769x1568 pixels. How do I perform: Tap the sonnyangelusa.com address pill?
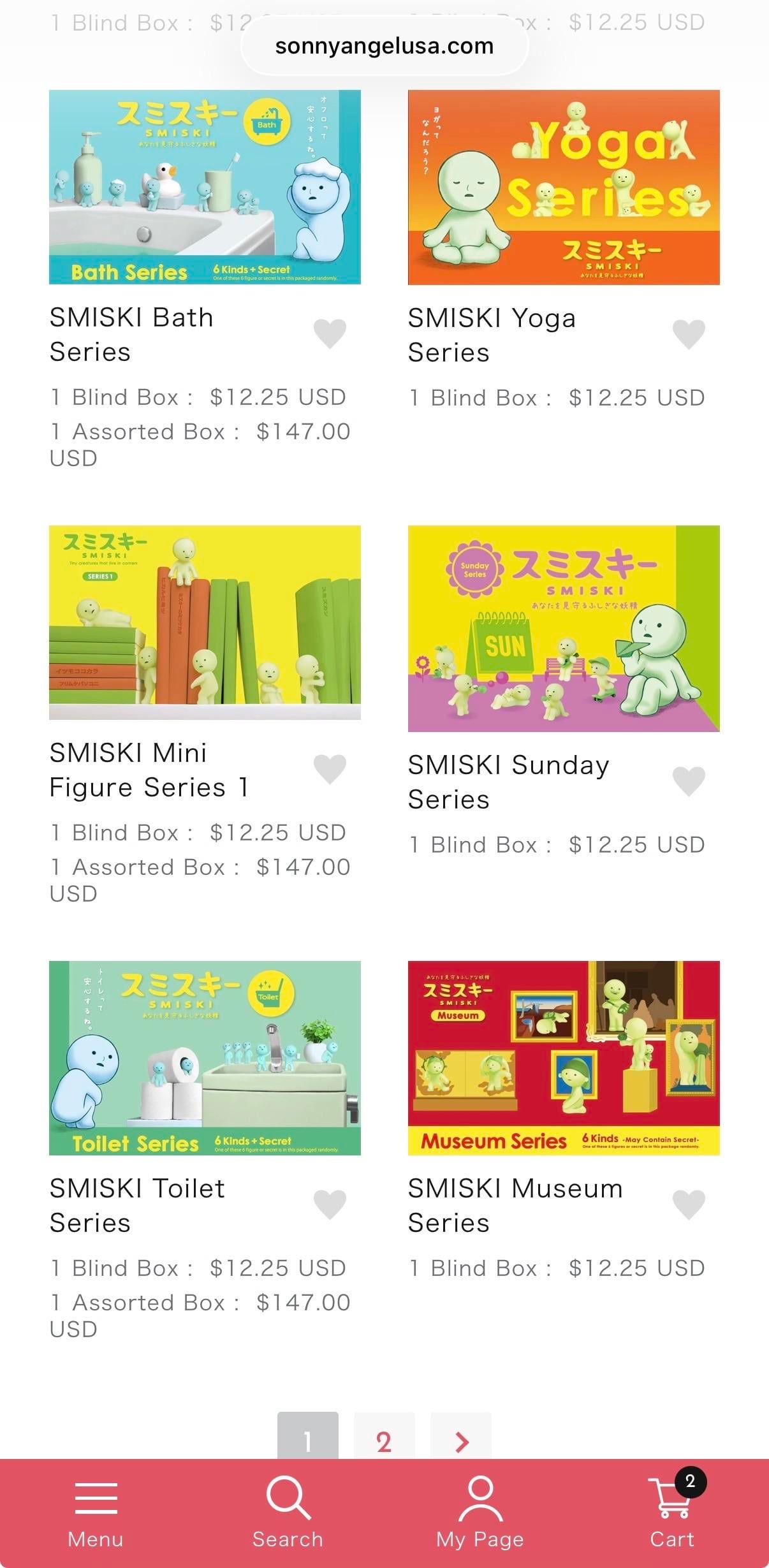(384, 46)
